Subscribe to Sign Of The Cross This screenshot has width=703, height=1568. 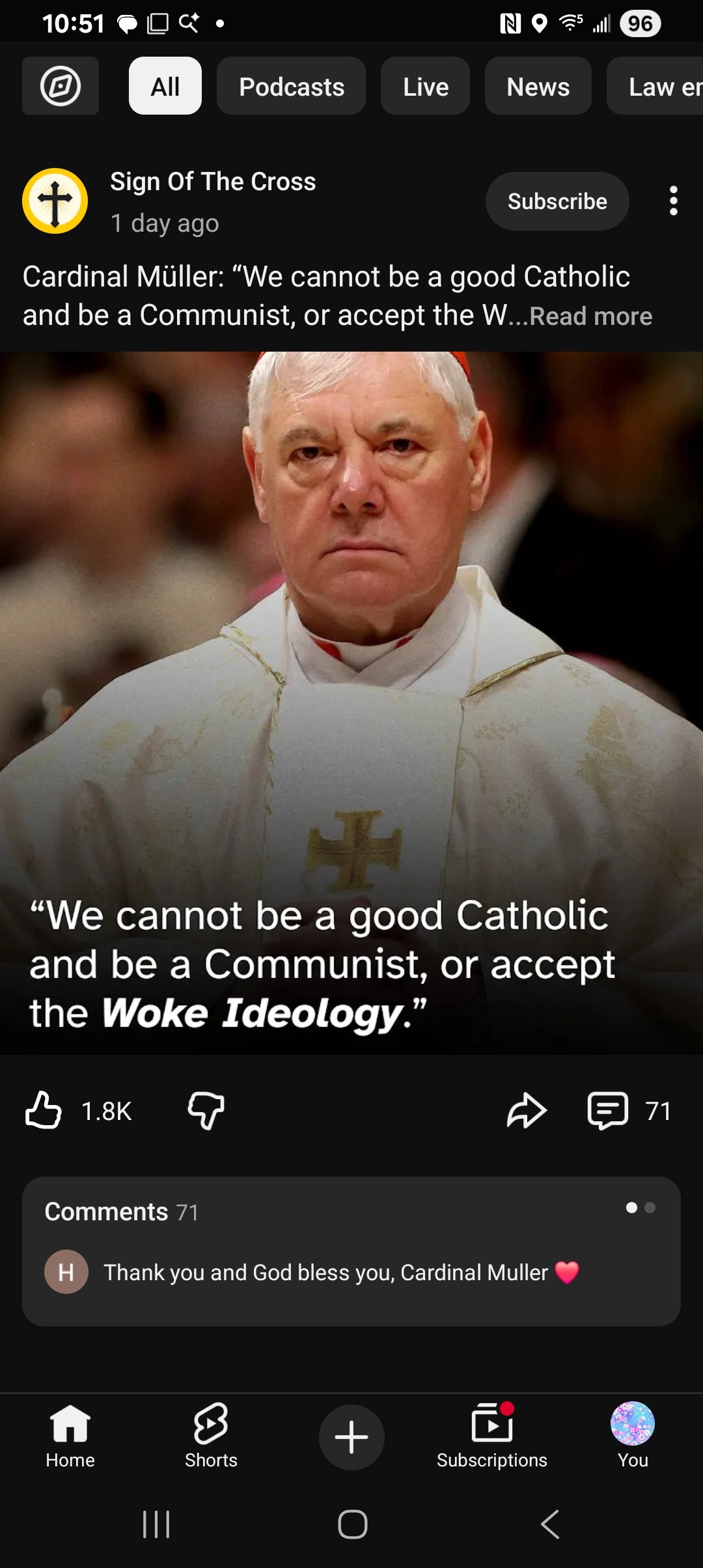click(x=557, y=201)
